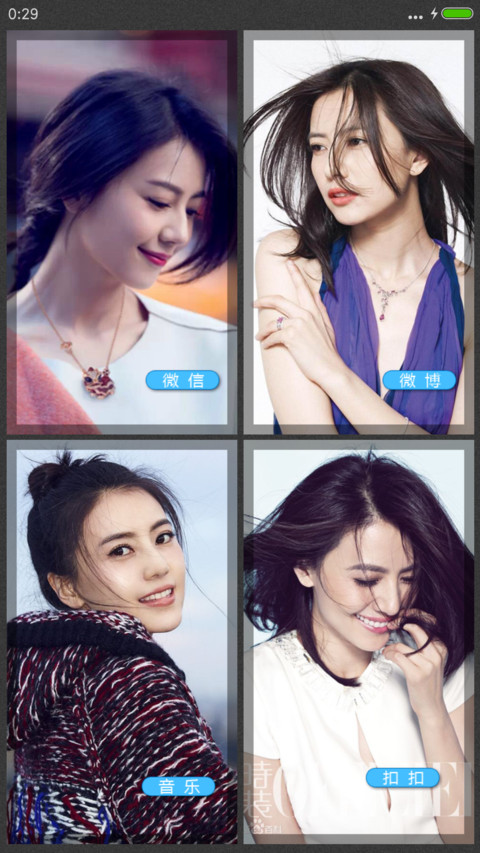The image size is (480, 853).
Task: Tap the 微信 button
Action: (x=182, y=380)
